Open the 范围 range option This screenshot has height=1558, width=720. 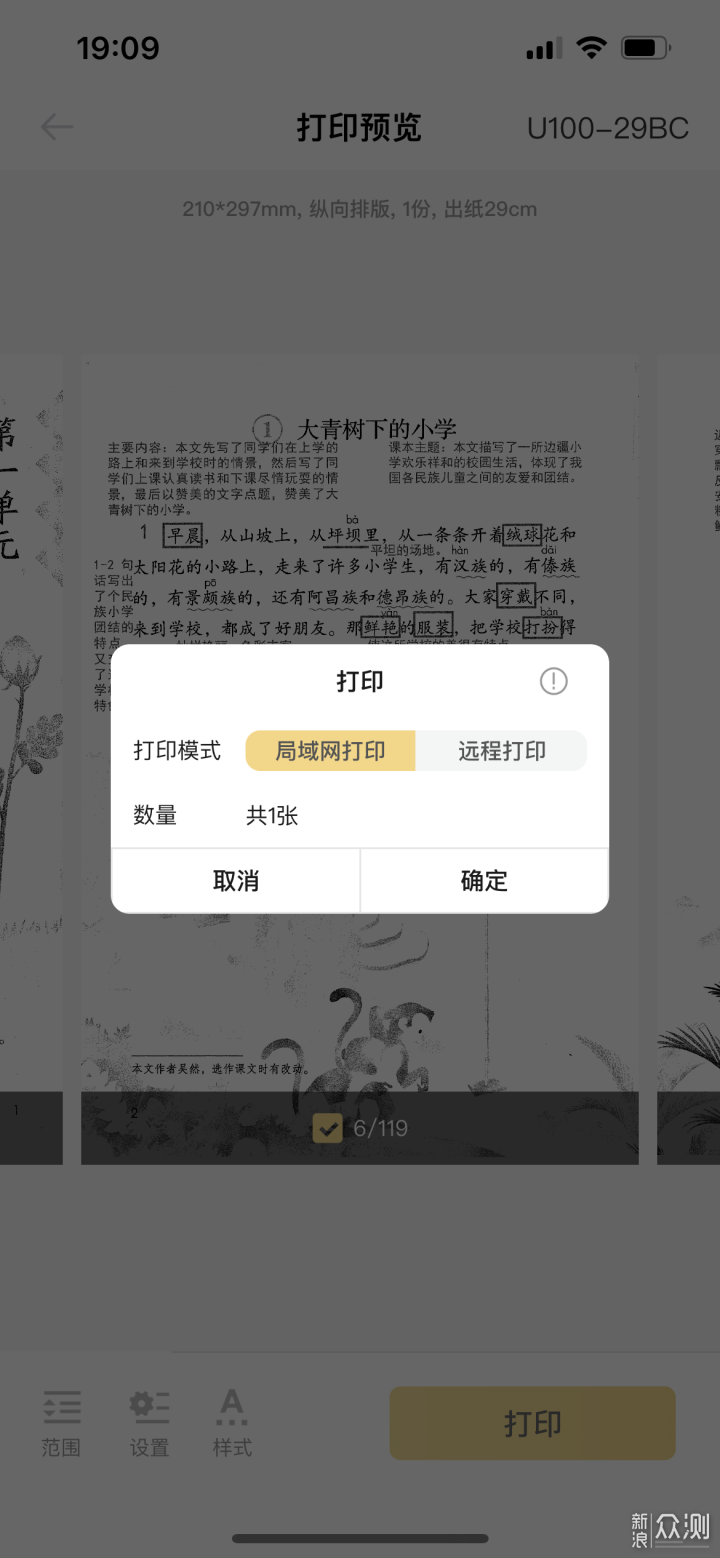click(61, 1423)
